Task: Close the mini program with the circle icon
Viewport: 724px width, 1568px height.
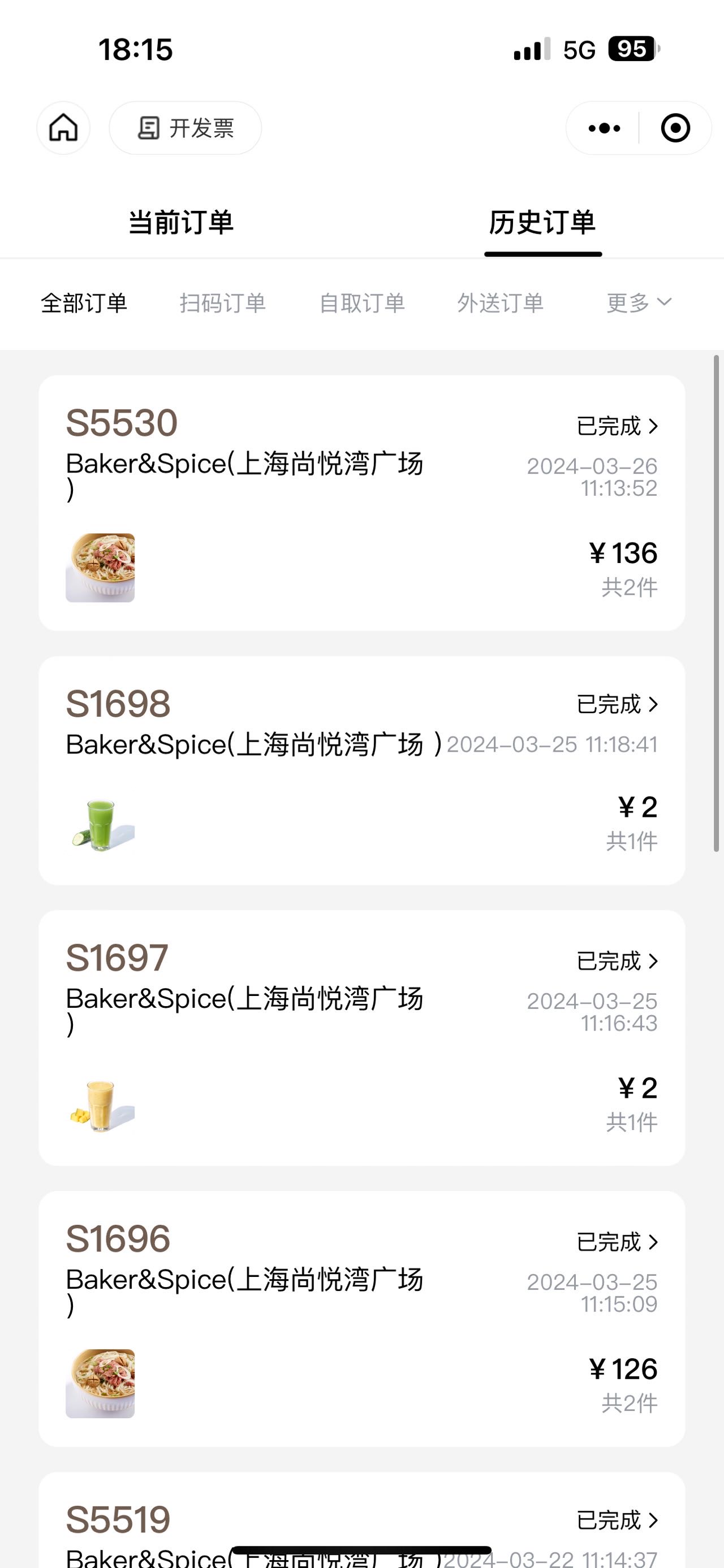Action: (x=675, y=128)
